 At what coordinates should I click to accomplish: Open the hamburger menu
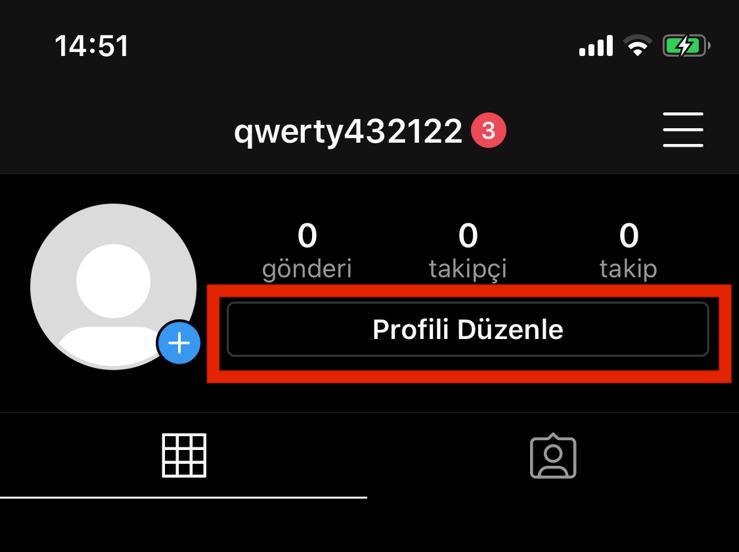tap(683, 130)
